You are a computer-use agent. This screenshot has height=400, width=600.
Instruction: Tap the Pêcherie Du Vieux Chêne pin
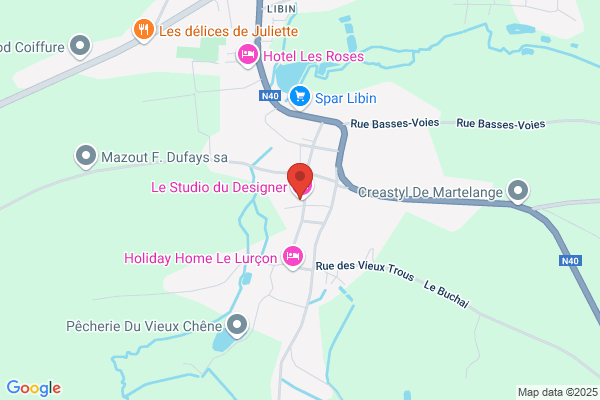click(237, 326)
